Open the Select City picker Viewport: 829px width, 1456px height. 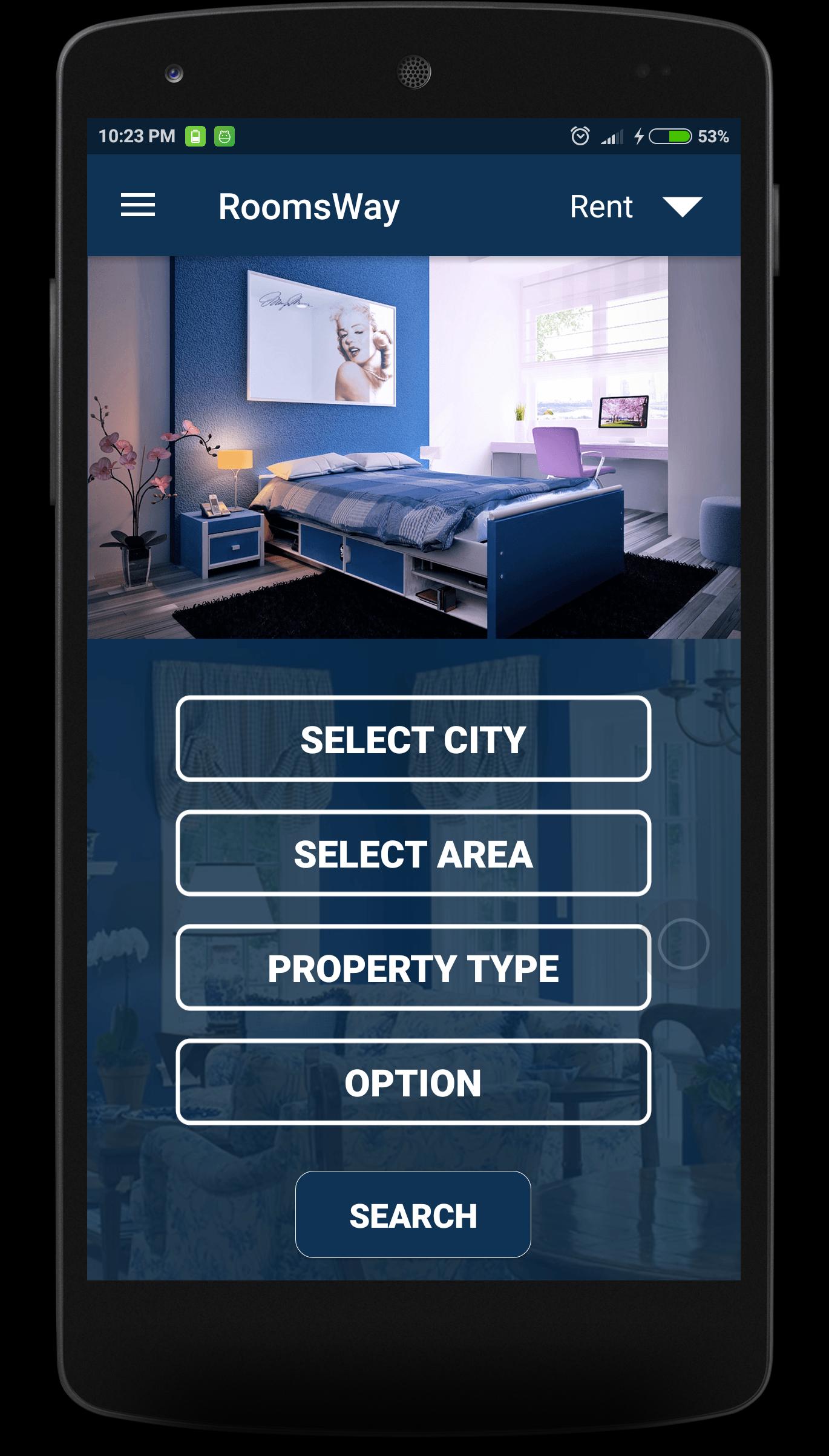pos(413,739)
